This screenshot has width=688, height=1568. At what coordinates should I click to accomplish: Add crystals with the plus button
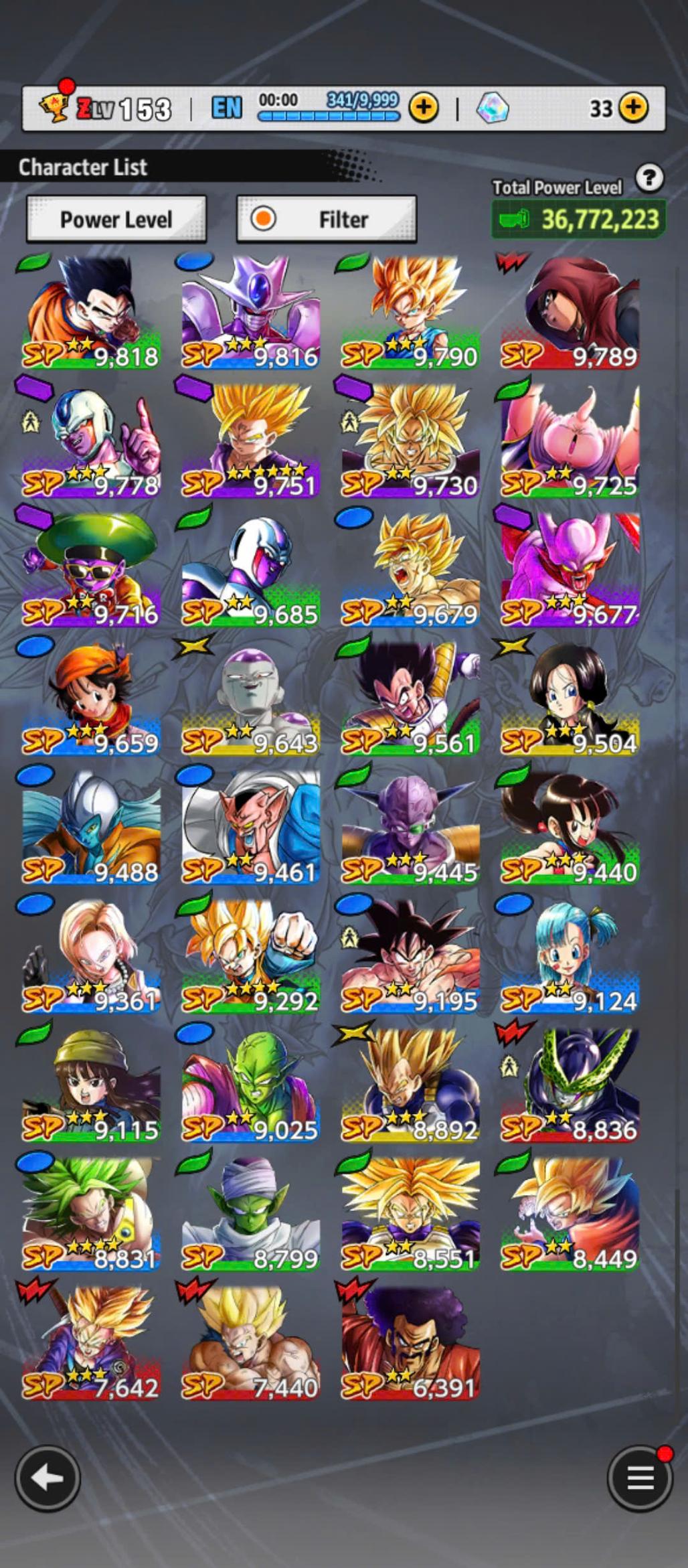(633, 107)
